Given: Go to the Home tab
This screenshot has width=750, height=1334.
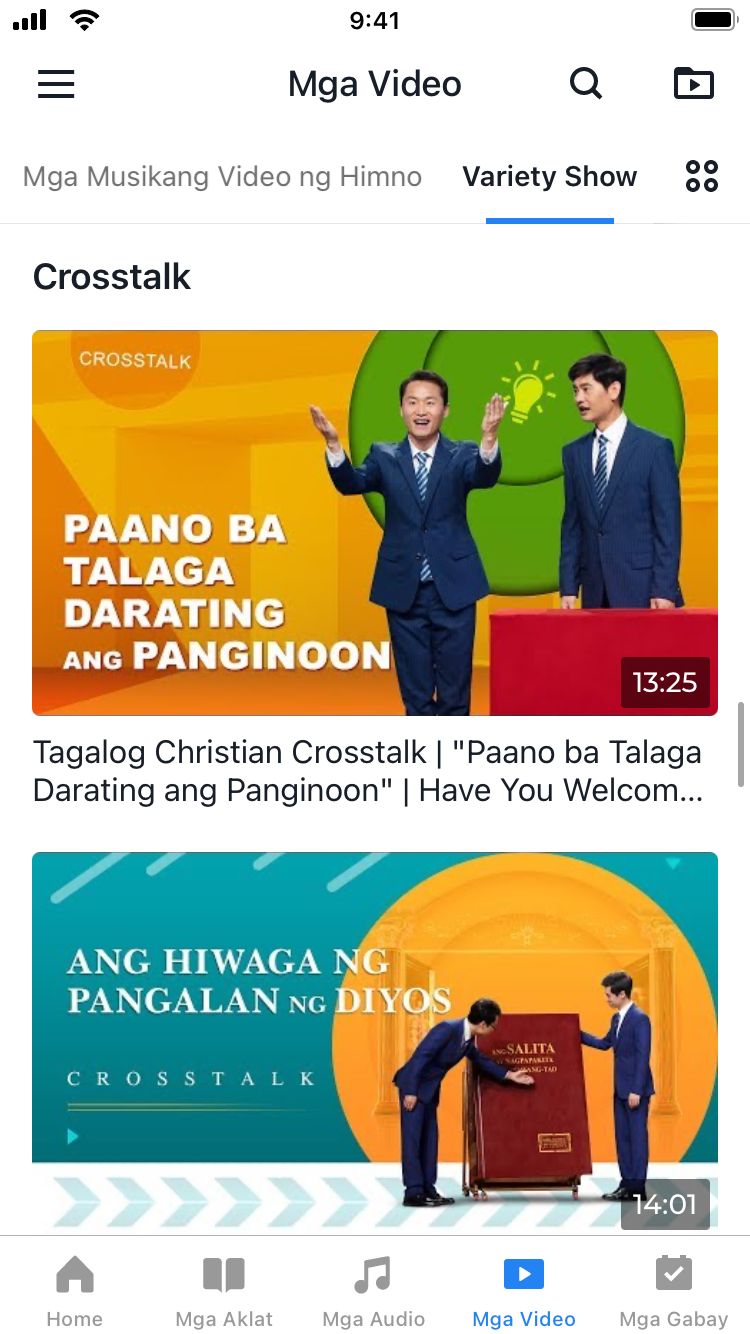Looking at the screenshot, I should (75, 1291).
